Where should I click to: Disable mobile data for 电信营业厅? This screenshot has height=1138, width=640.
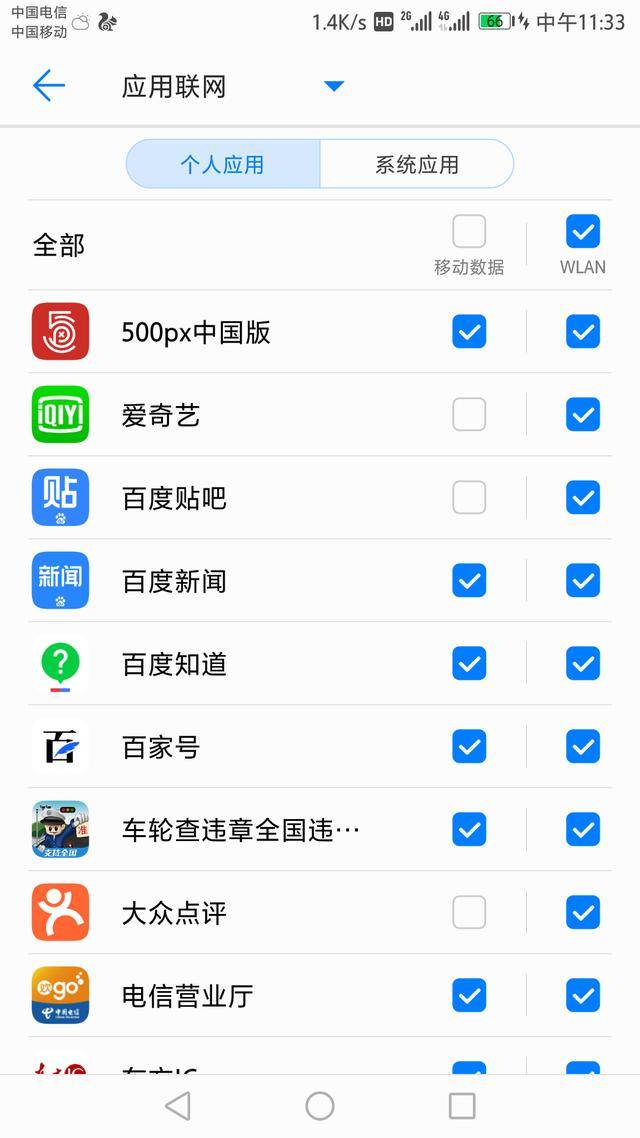click(x=469, y=995)
